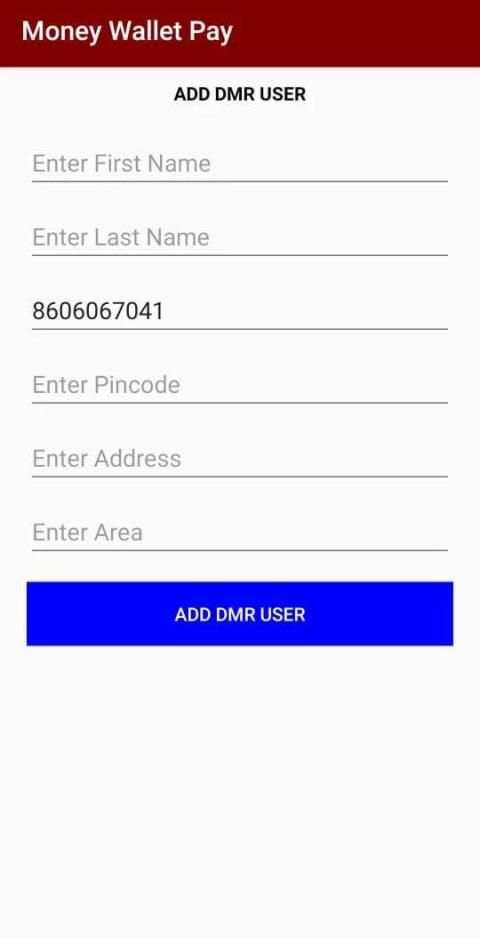Submit with the blue ADD DMR USER button
This screenshot has height=937, width=480.
240,614
